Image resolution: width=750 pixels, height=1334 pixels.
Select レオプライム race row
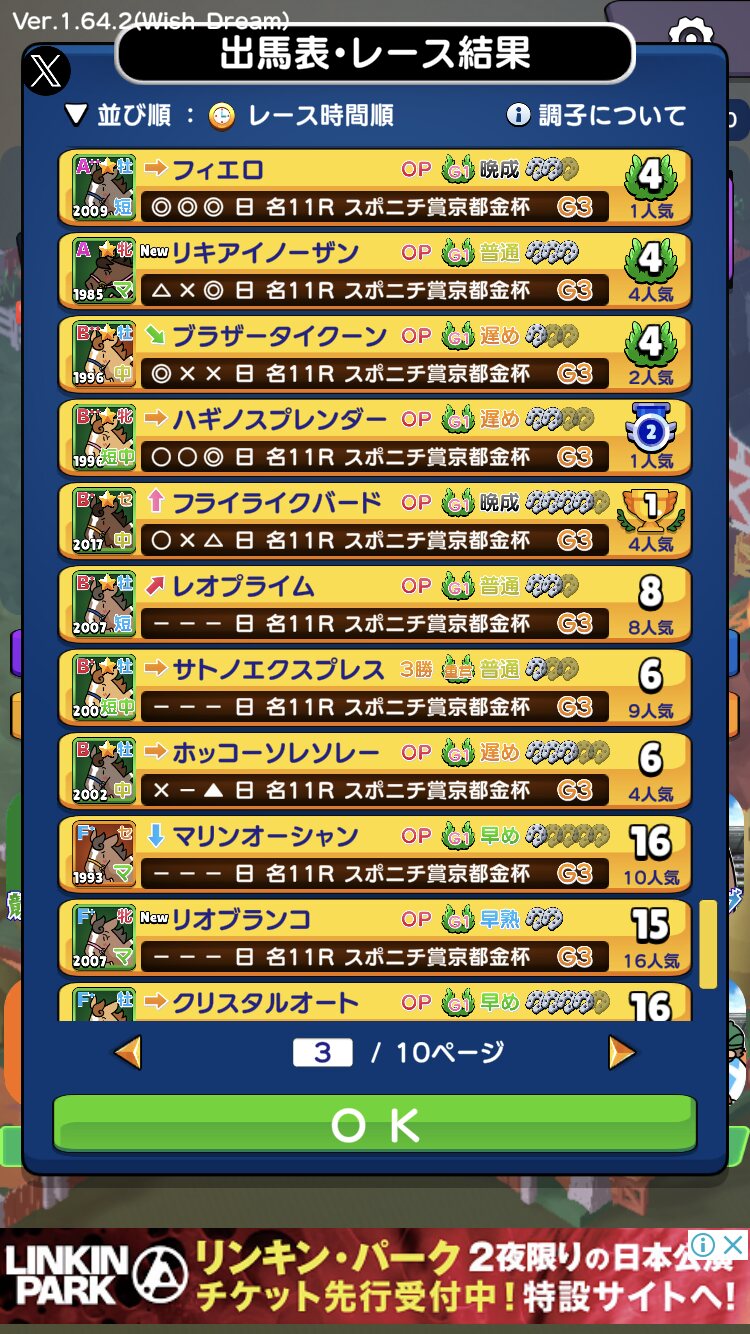(x=374, y=605)
